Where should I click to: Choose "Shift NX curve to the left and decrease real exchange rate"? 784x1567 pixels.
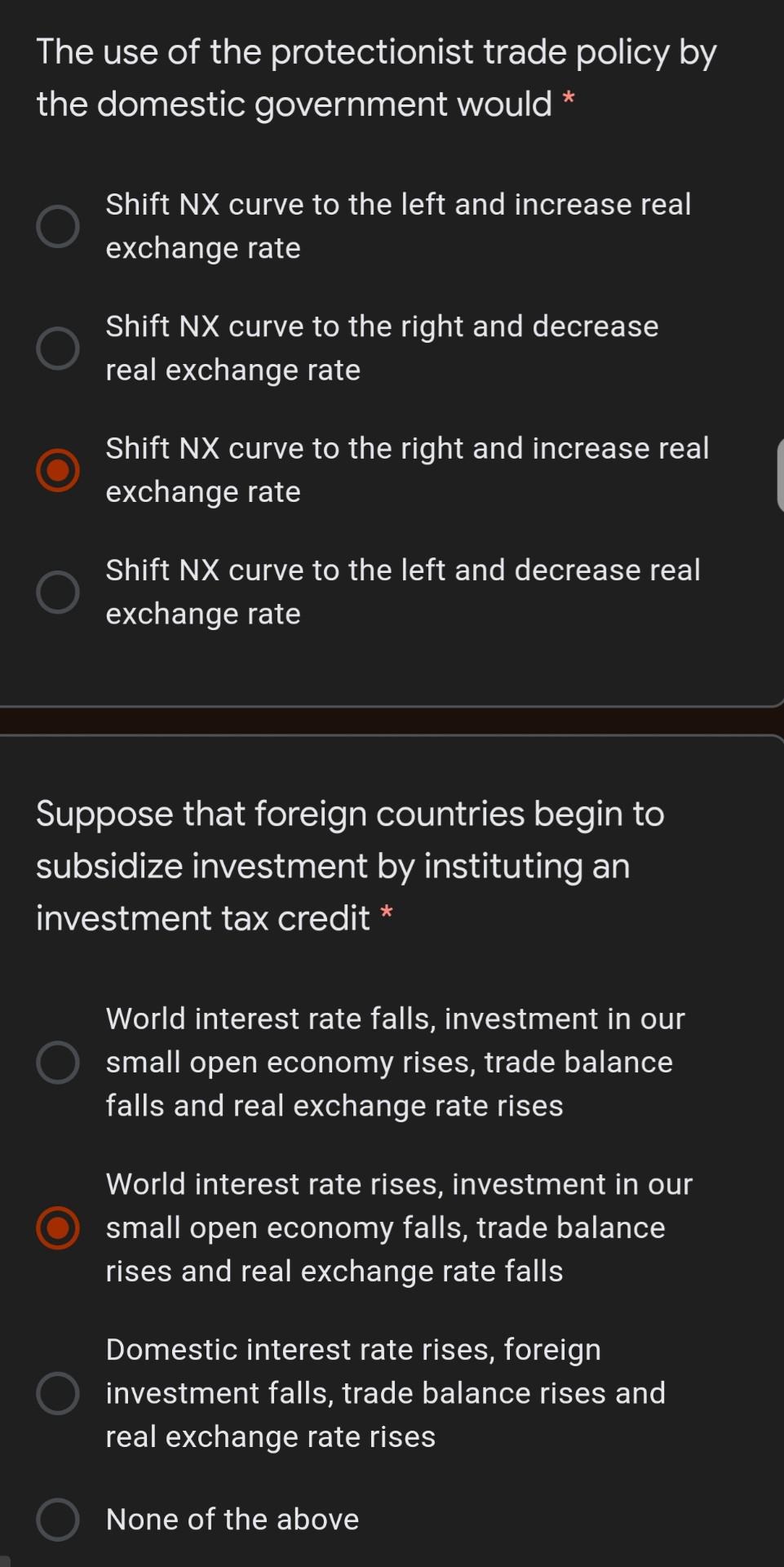pyautogui.click(x=58, y=592)
